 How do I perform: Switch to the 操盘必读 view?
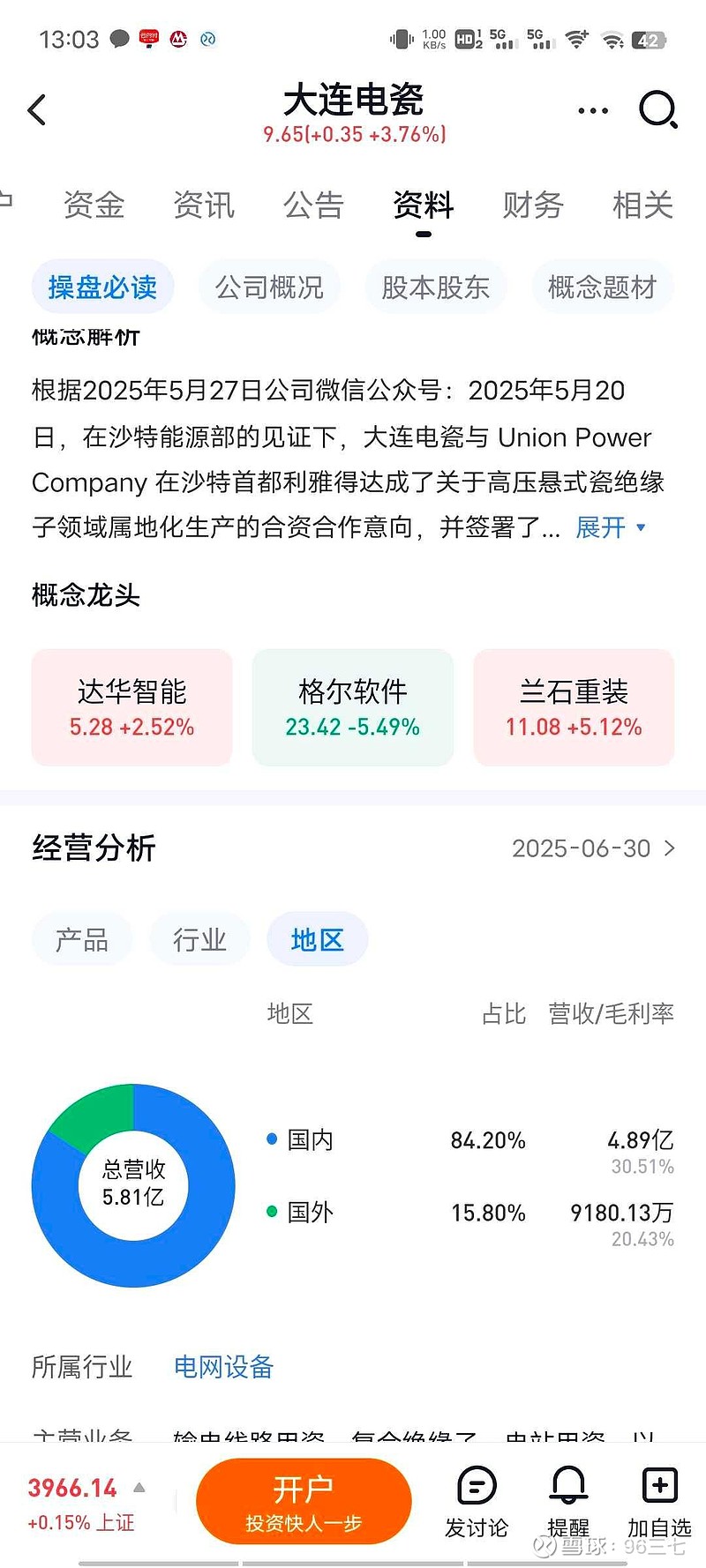coord(102,287)
